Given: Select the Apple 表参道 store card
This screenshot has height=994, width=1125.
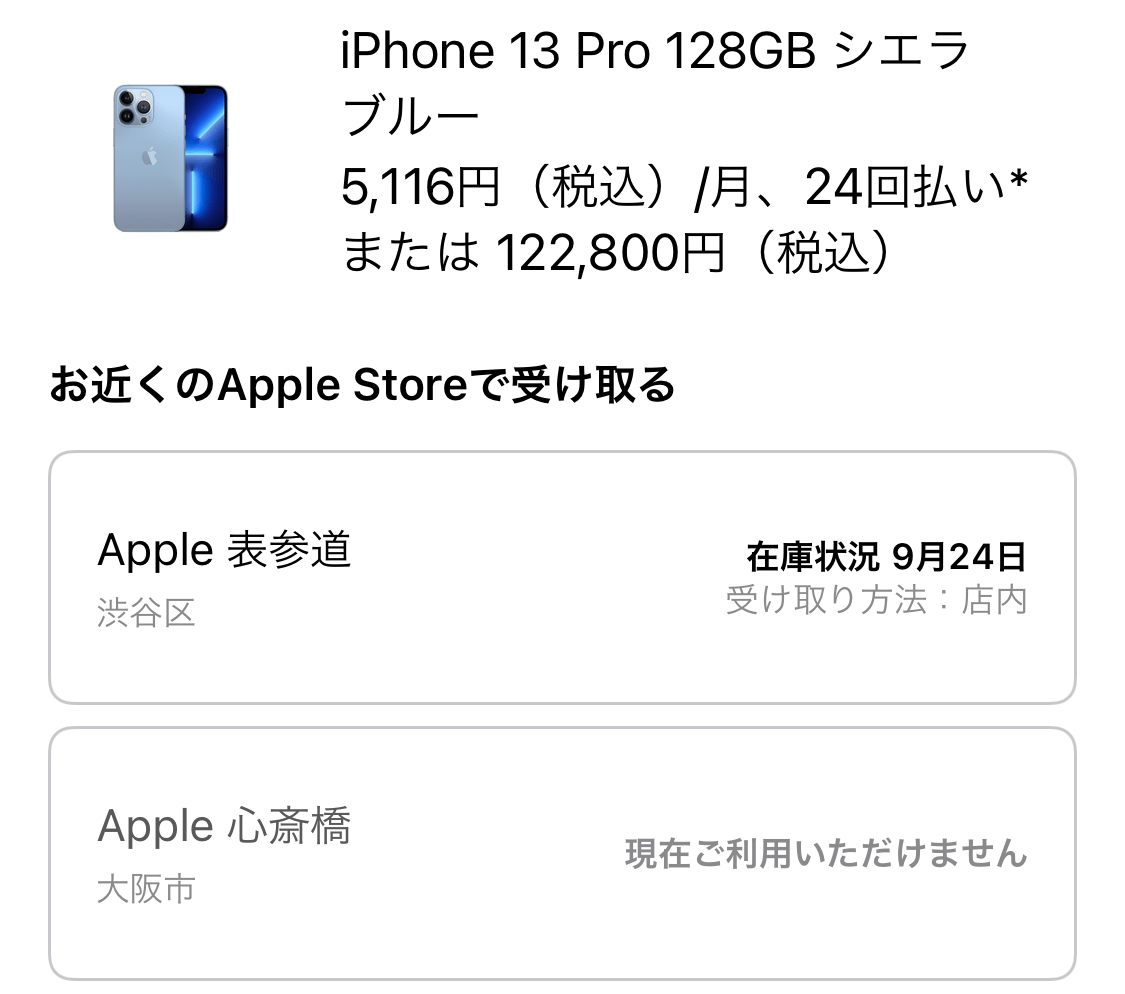Looking at the screenshot, I should [x=562, y=577].
